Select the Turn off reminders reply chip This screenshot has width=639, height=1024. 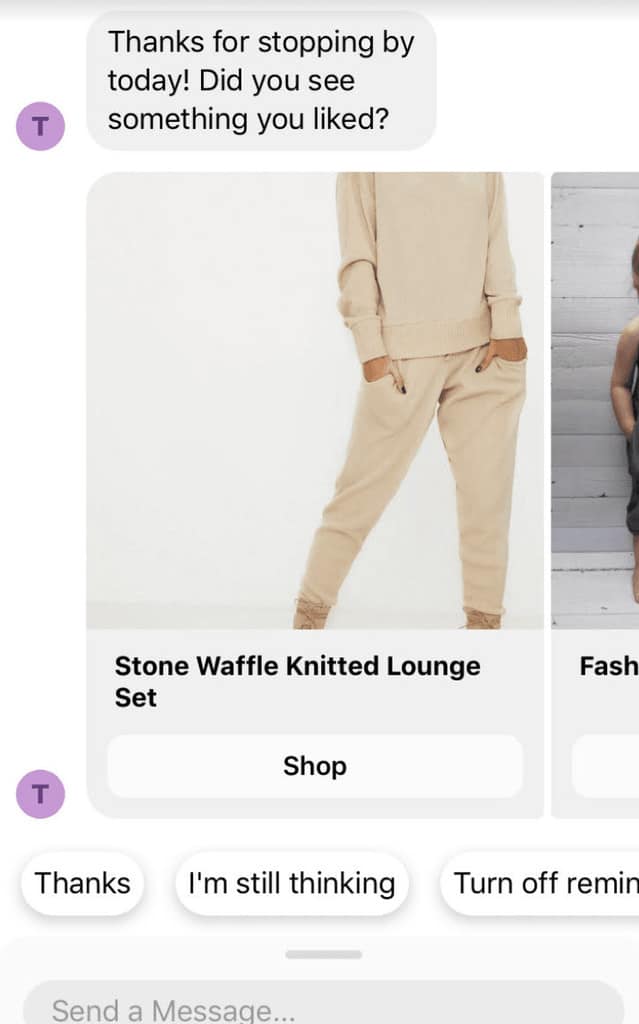click(x=540, y=883)
